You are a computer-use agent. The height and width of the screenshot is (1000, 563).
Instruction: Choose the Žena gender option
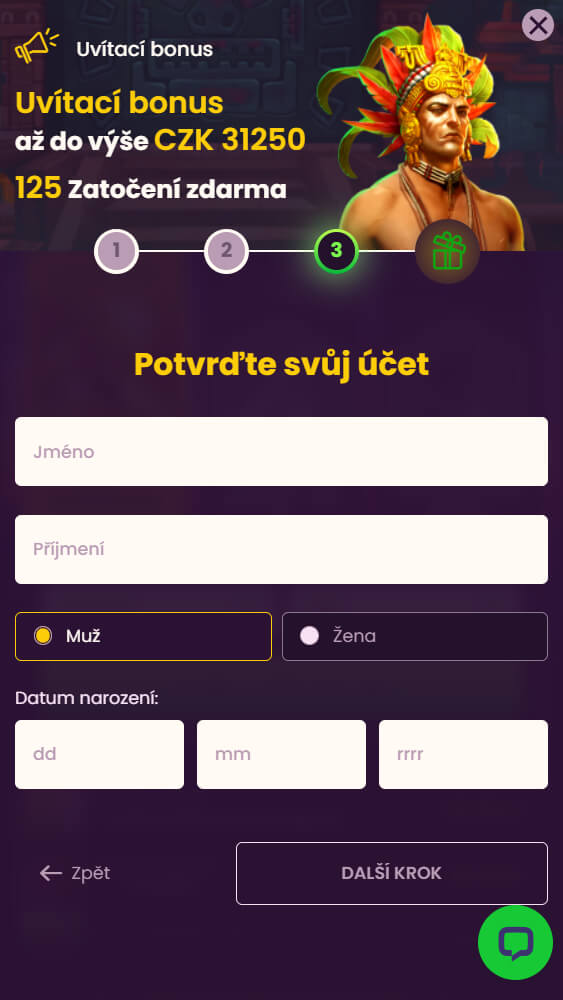coord(414,636)
